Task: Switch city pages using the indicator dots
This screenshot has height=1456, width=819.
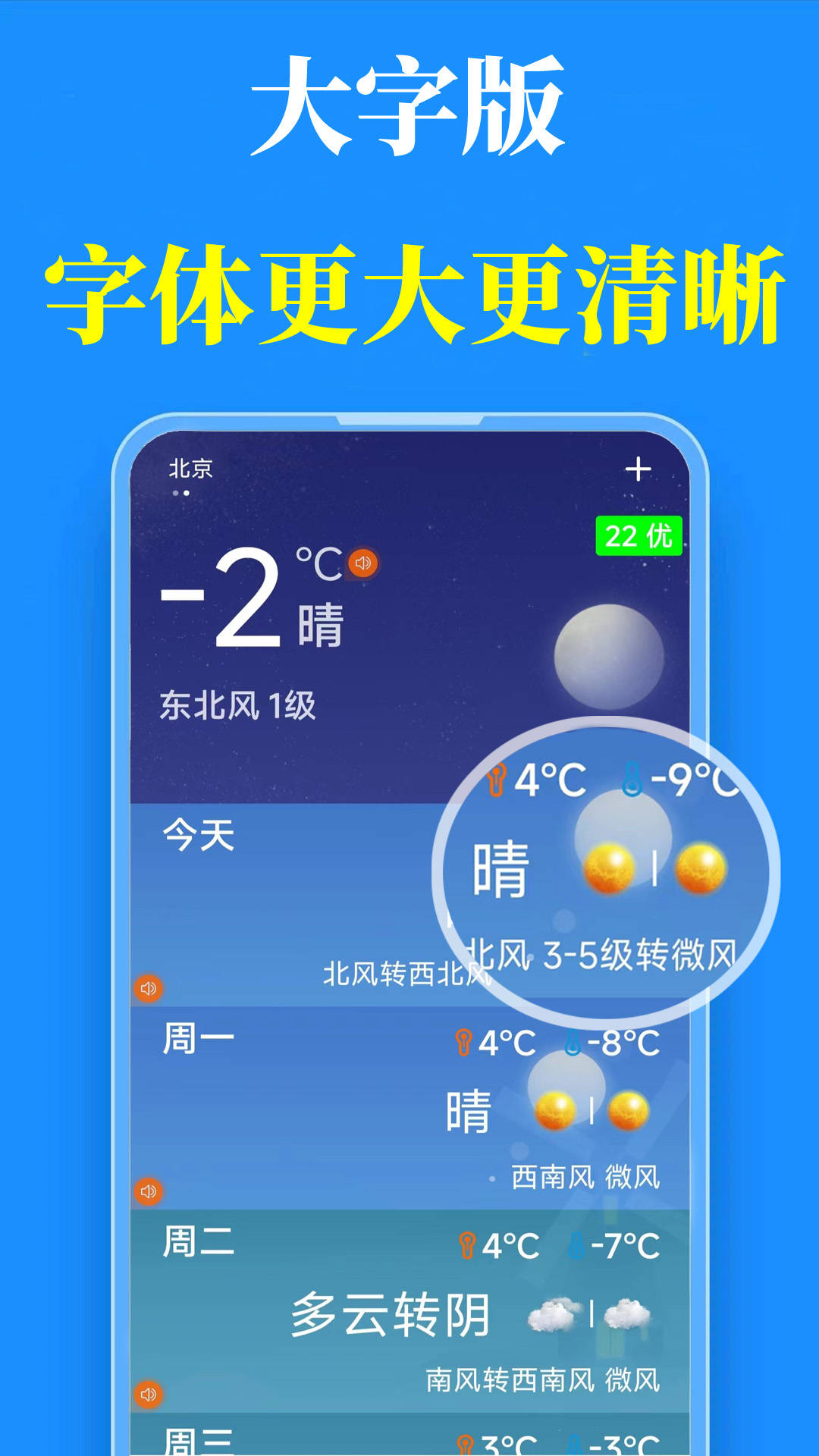Action: pos(182,493)
